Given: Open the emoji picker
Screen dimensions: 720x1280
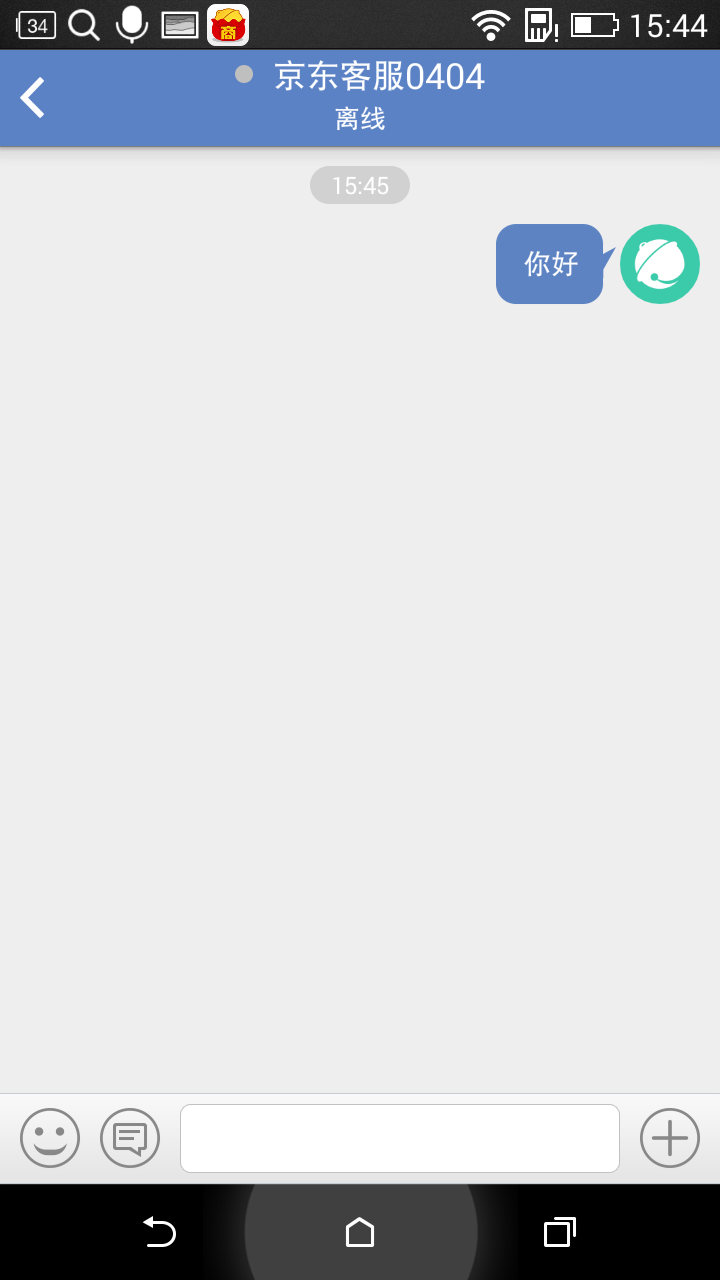Looking at the screenshot, I should click(x=50, y=1138).
